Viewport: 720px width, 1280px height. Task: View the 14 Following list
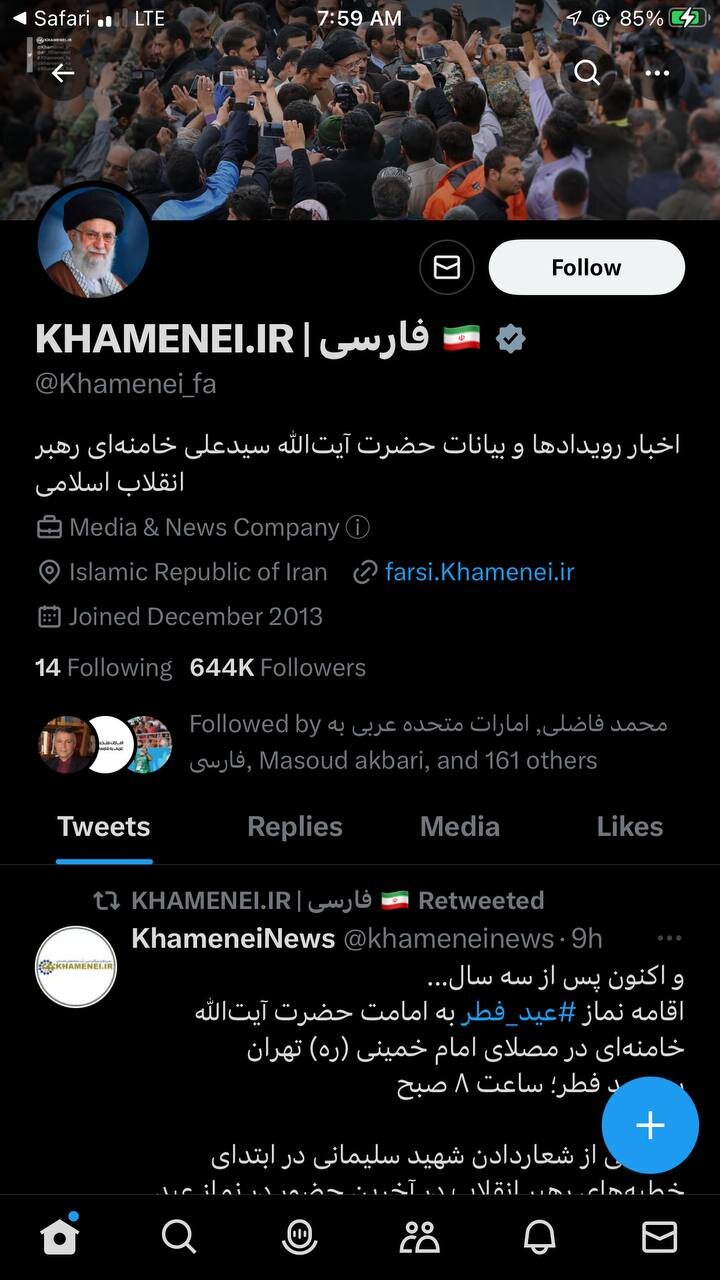(103, 667)
